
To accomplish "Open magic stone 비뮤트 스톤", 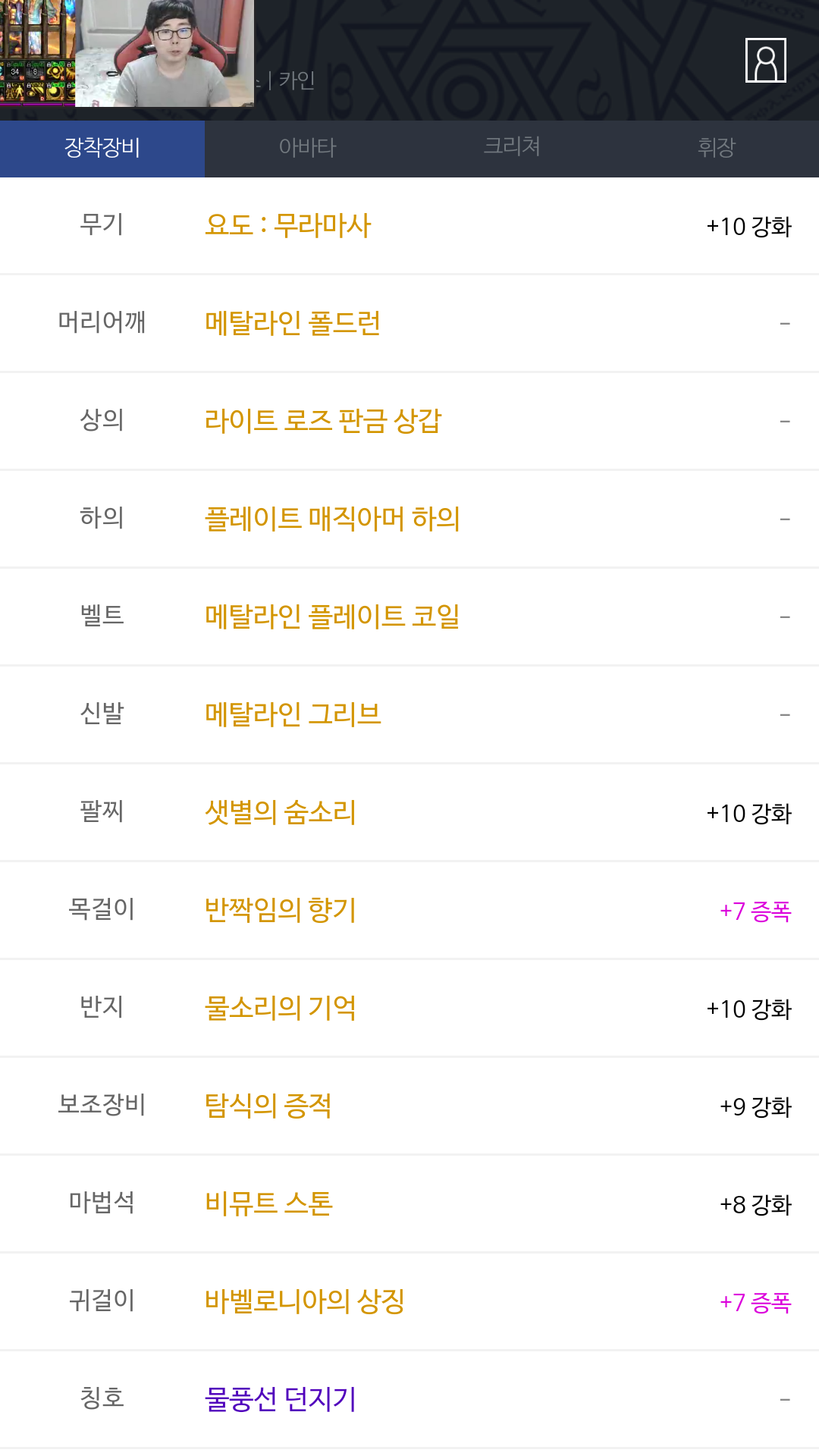I will click(x=268, y=1203).
